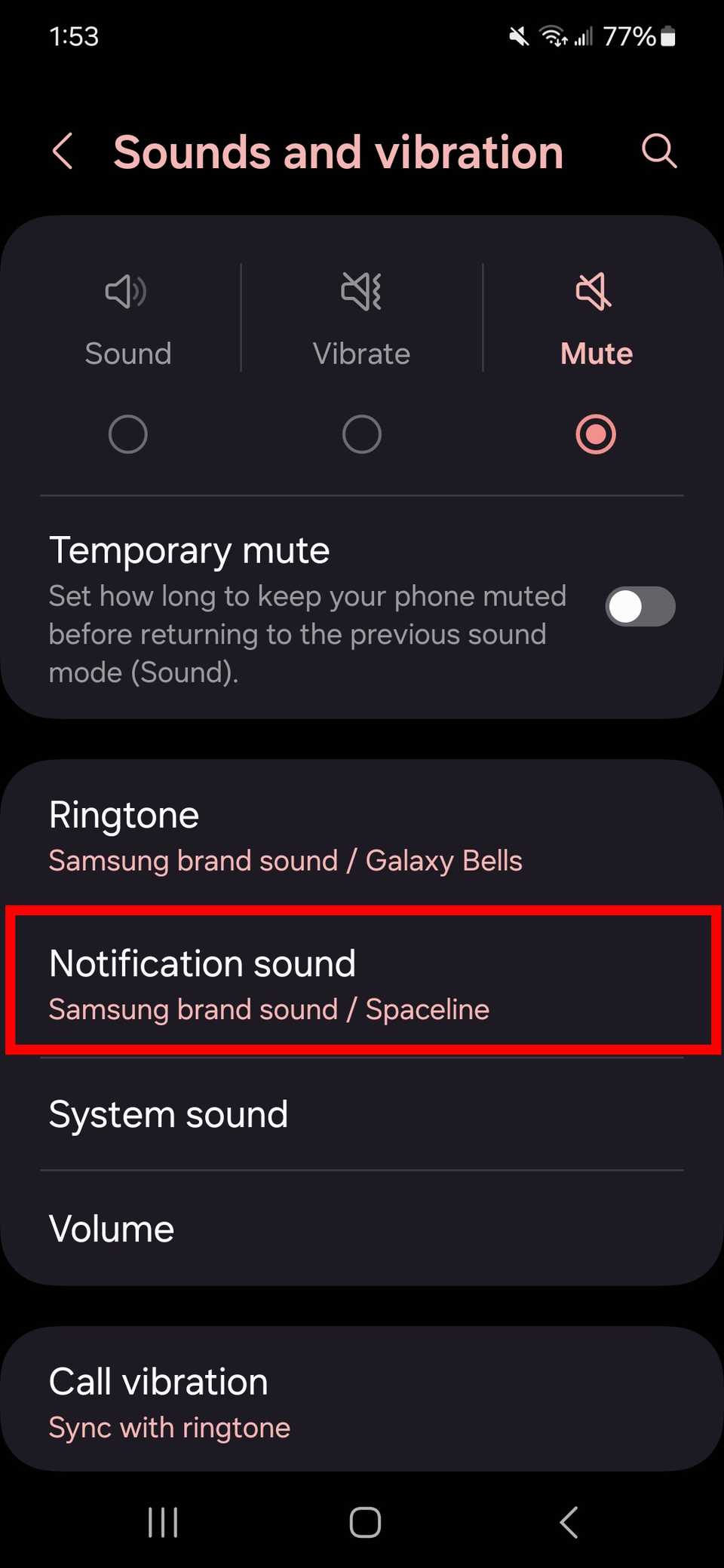Open Ringtone selection
The height and width of the screenshot is (1568, 724).
(362, 833)
